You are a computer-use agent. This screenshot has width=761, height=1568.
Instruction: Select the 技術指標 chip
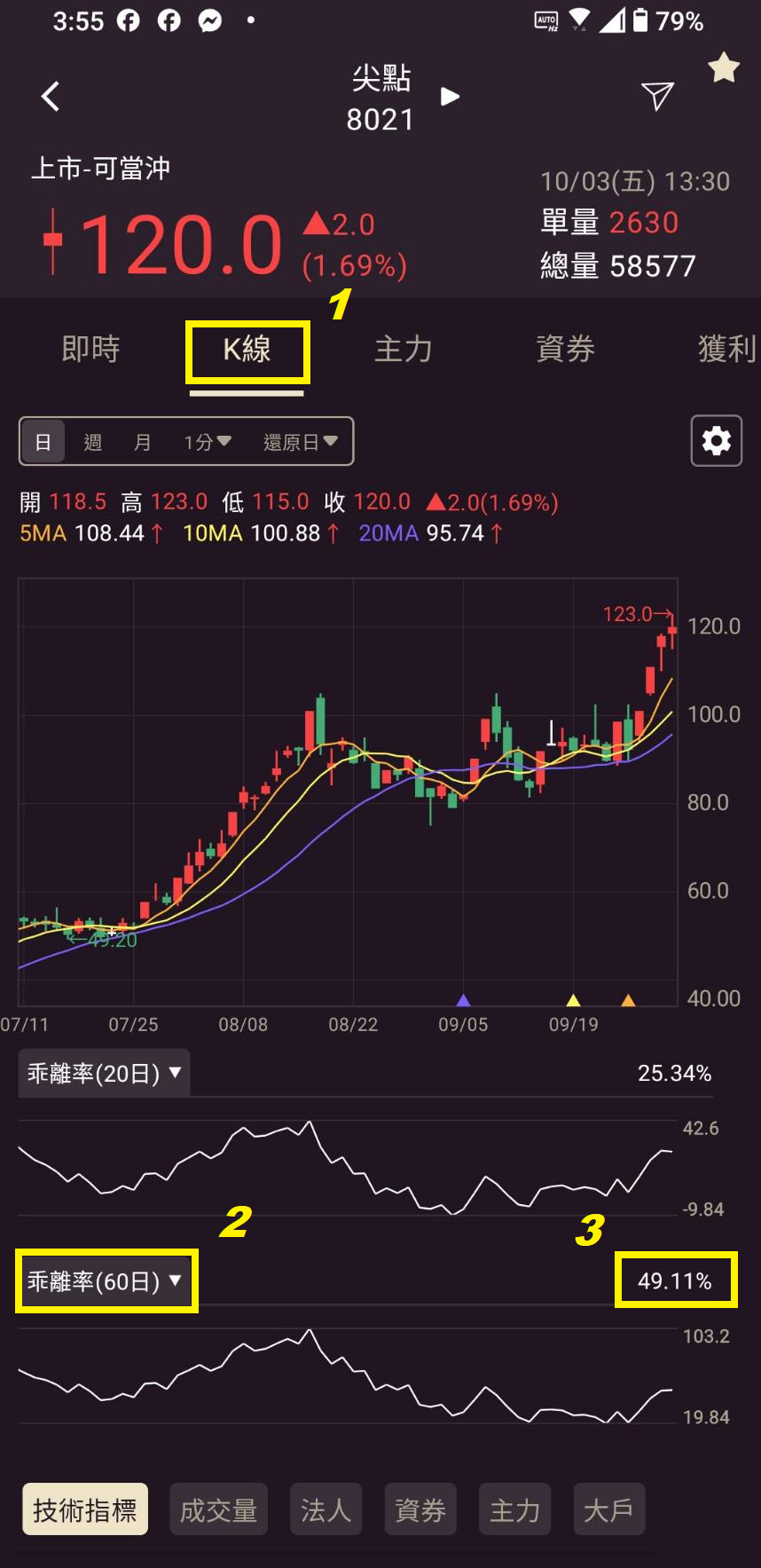tap(85, 1509)
